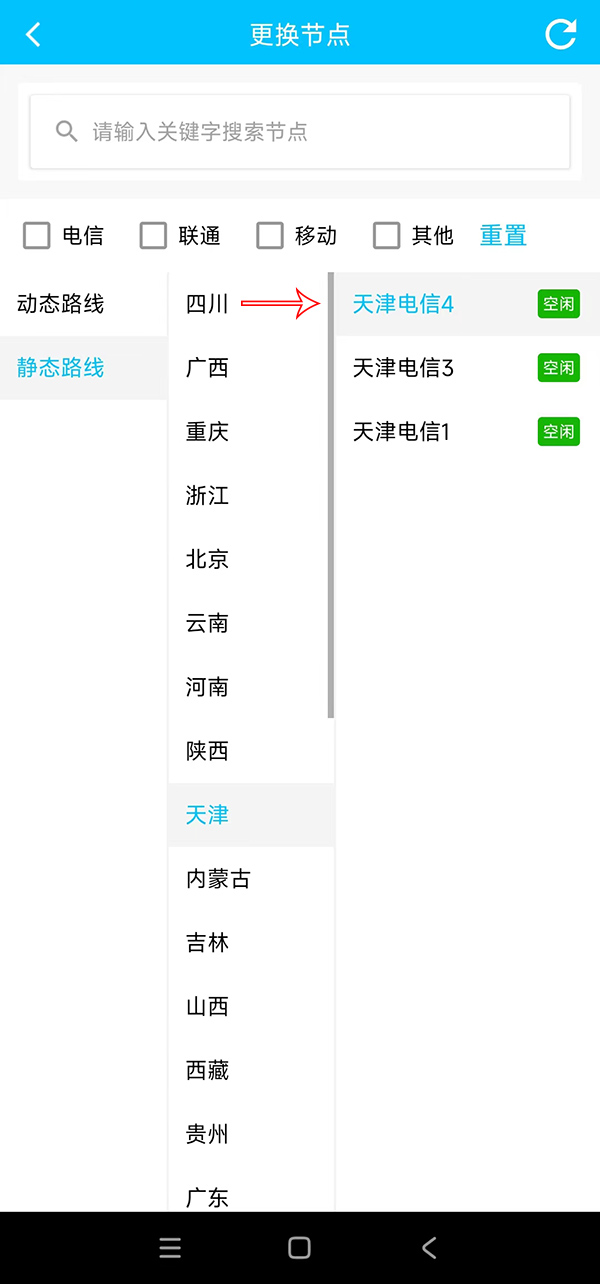Select 浙江 from the provinces
600x1284 pixels.
tap(208, 496)
